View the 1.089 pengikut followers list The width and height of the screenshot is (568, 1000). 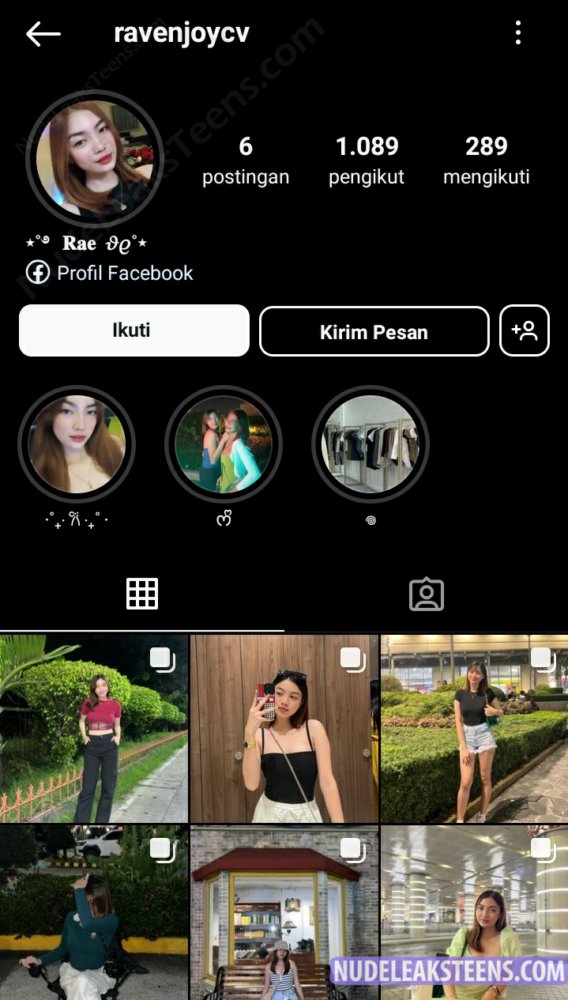(367, 161)
